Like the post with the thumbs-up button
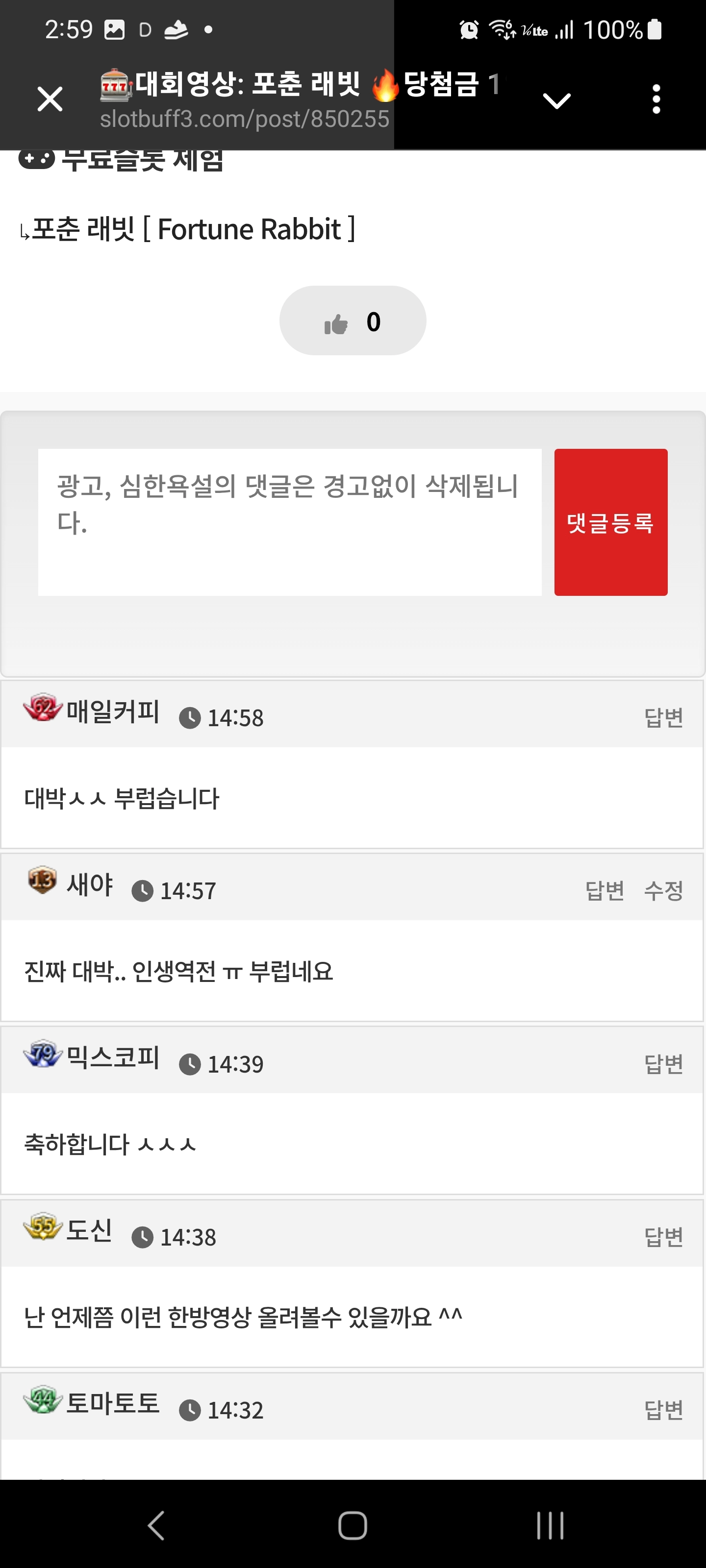Image resolution: width=706 pixels, height=1568 pixels. tap(352, 321)
